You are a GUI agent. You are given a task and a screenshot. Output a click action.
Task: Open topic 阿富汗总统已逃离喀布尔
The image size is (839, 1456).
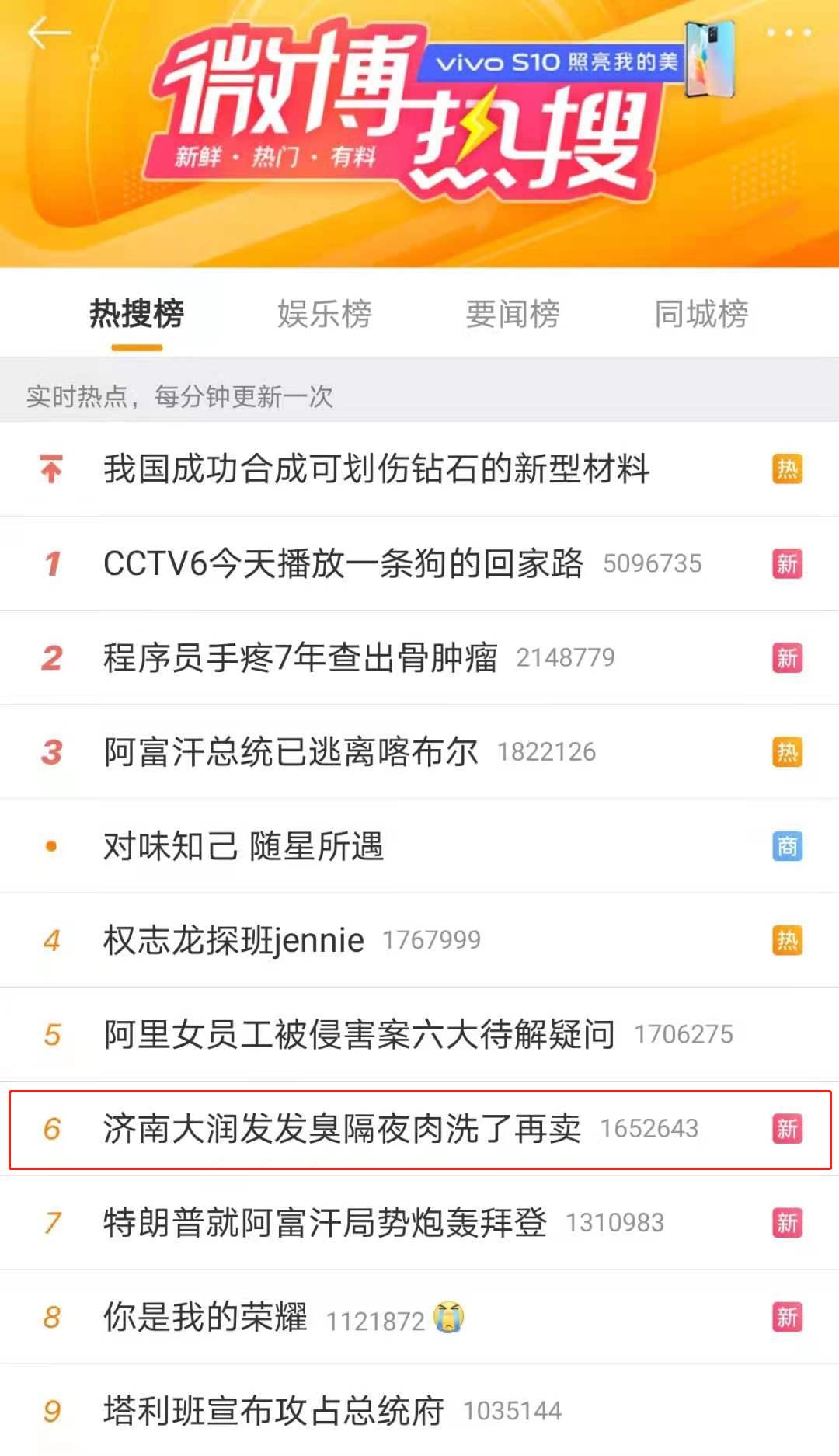coord(291,752)
